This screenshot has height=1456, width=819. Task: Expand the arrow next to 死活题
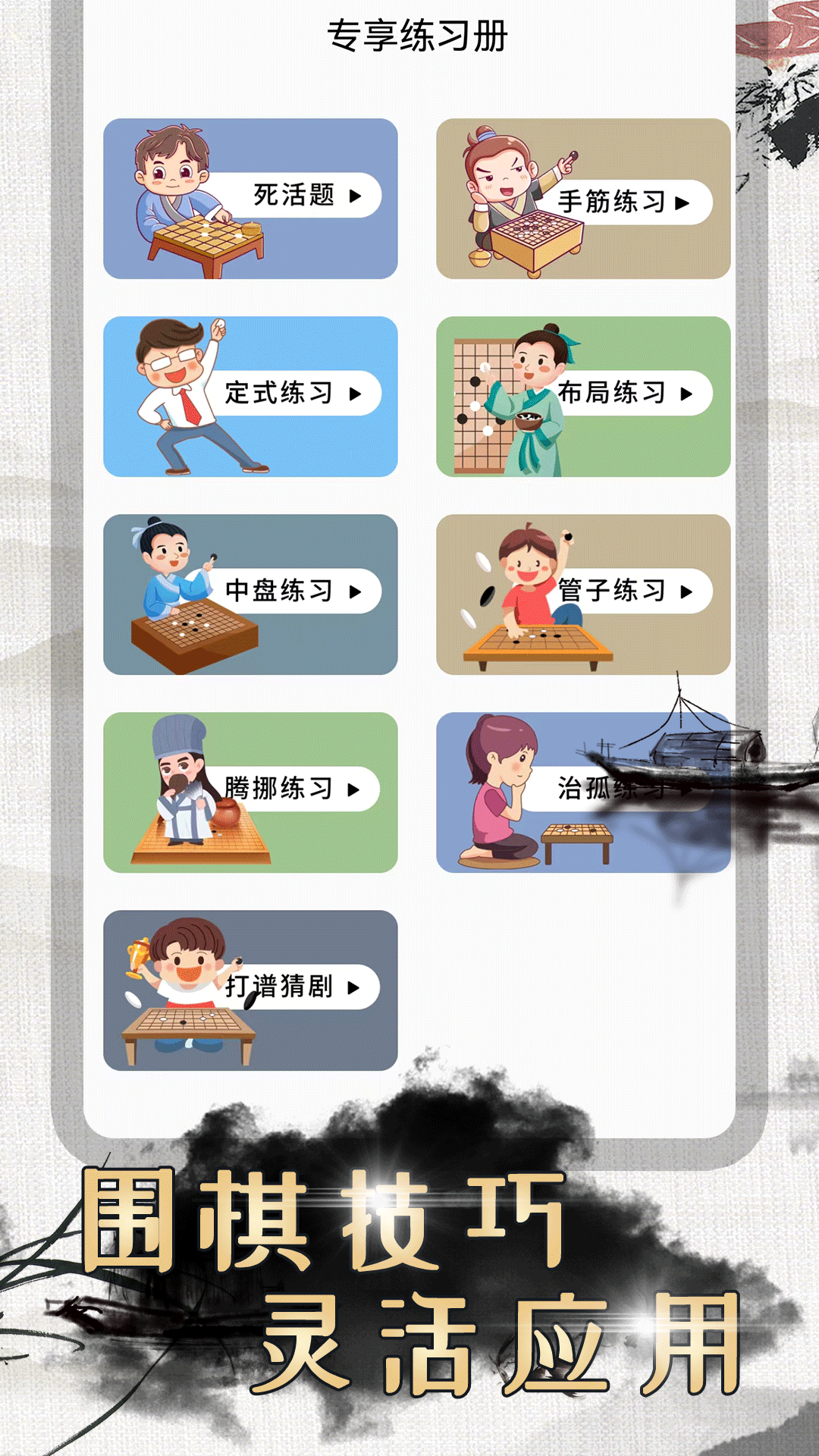(x=355, y=195)
